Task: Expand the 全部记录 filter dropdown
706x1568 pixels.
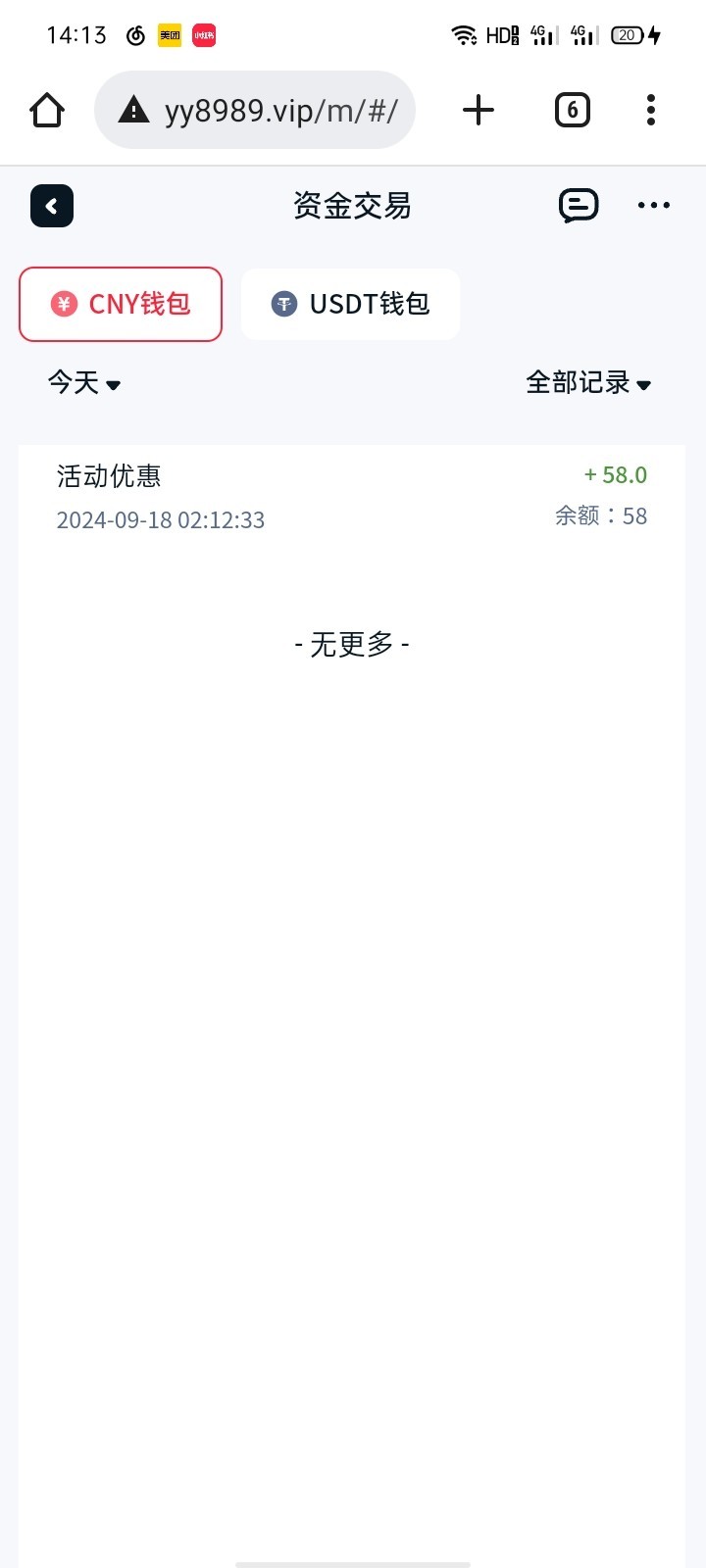Action: pos(588,383)
